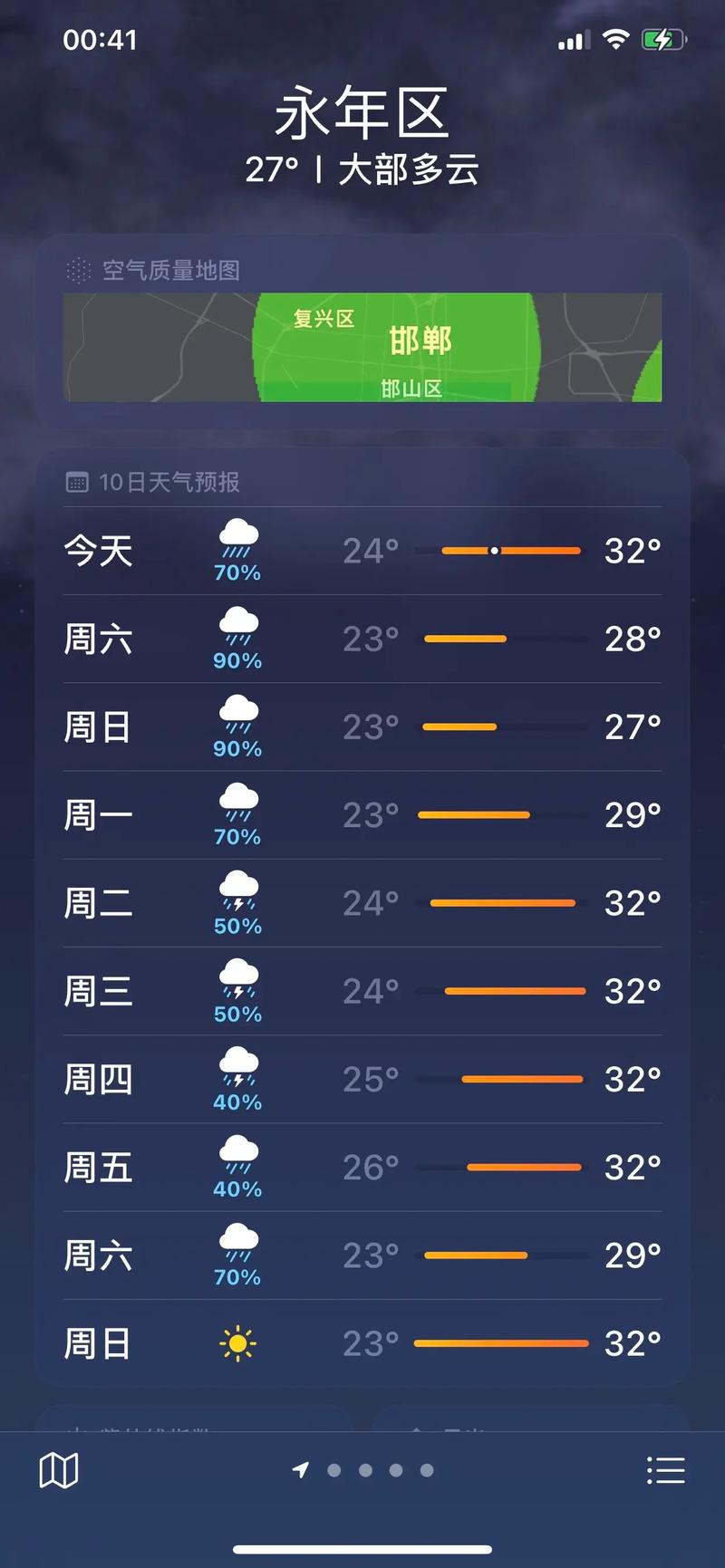Tap the air quality icon beside 空气质量地图
This screenshot has width=725, height=1568.
point(78,268)
